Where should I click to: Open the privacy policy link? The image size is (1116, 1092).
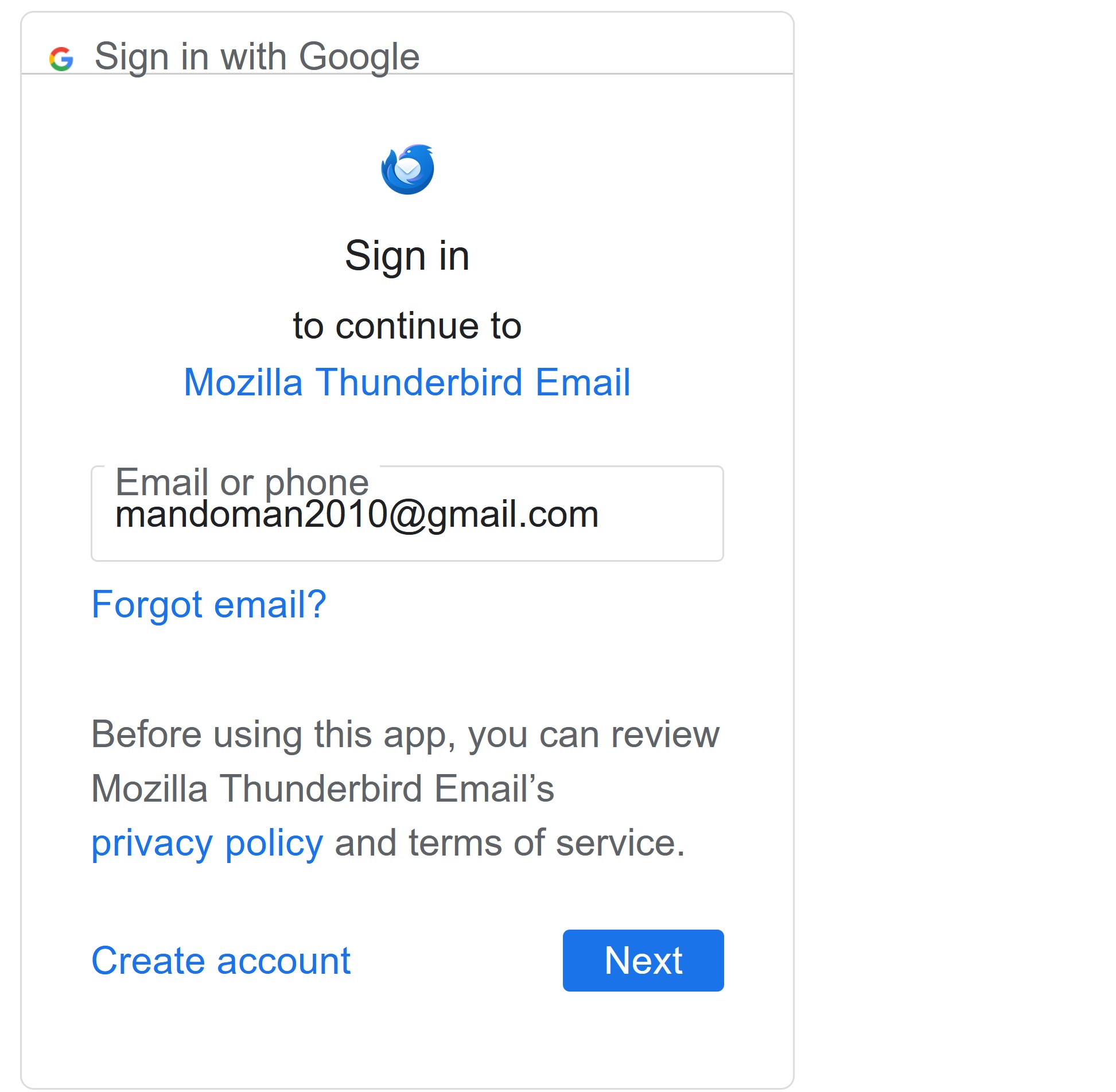(207, 843)
